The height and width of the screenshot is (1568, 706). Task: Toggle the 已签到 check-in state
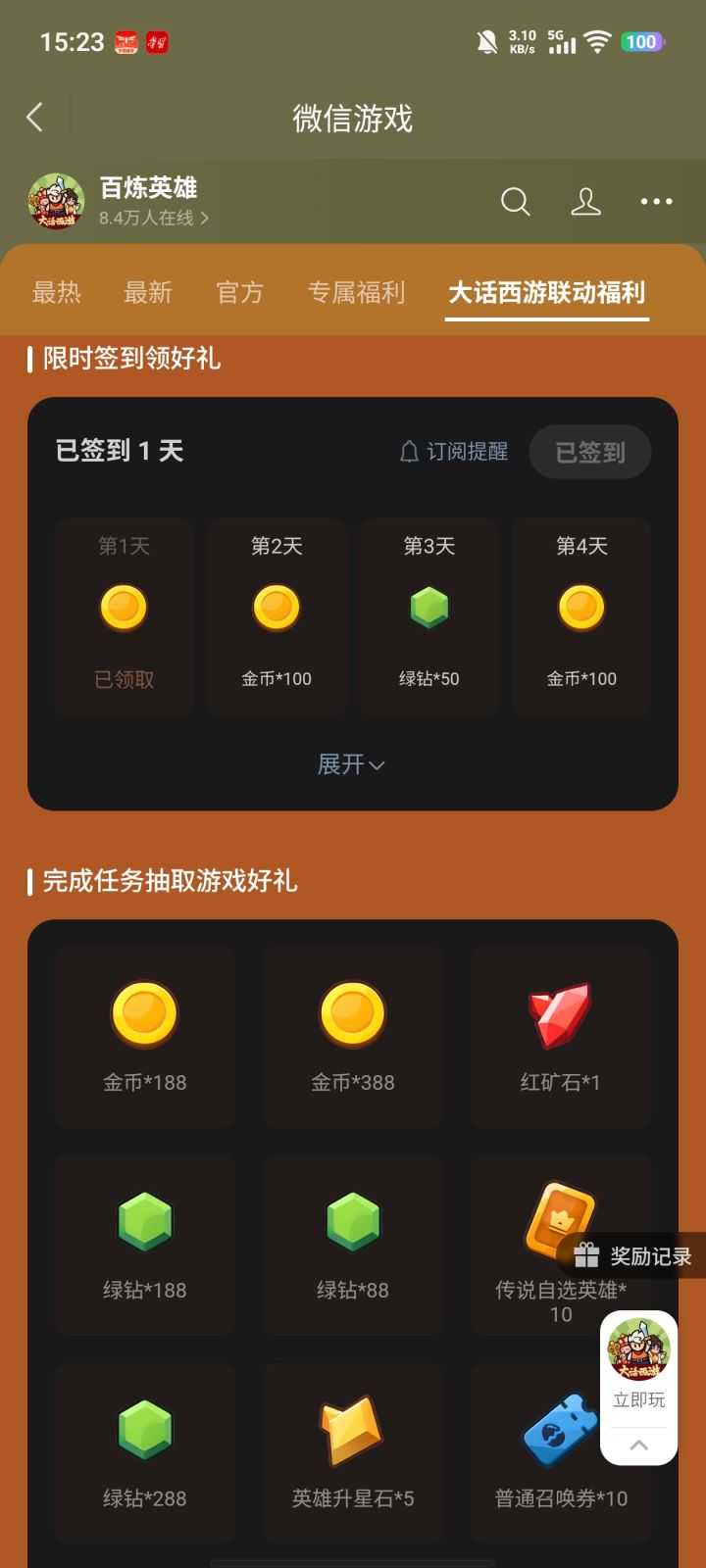tap(589, 452)
